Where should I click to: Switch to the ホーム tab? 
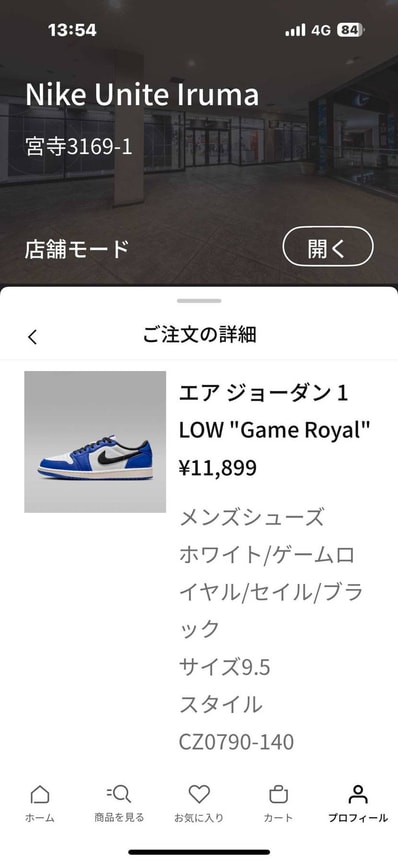click(x=40, y=804)
